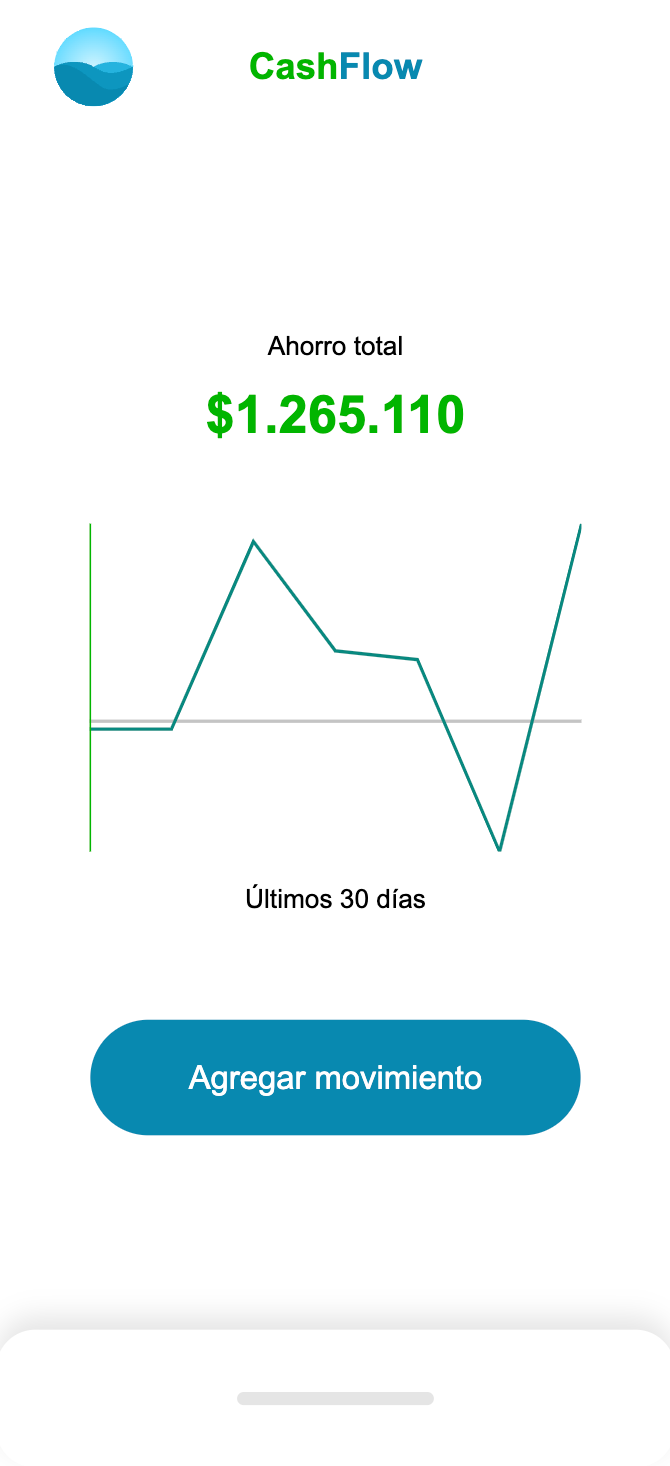The width and height of the screenshot is (670, 1466).
Task: Expand the bottom sheet handle
Action: pos(335,1398)
